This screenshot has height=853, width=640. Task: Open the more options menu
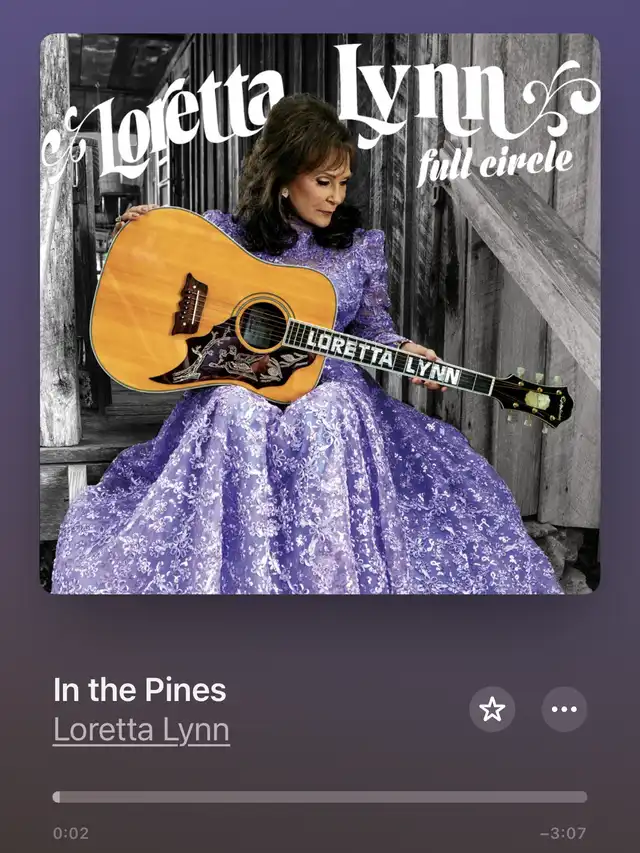[564, 710]
